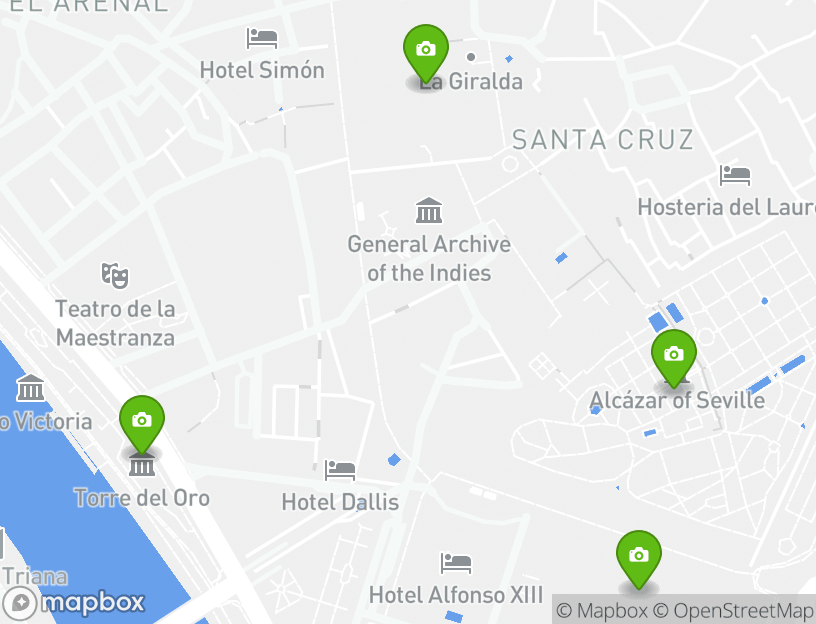The image size is (816, 624).
Task: Open the OpenStreetMap attribution link
Action: coord(733,610)
